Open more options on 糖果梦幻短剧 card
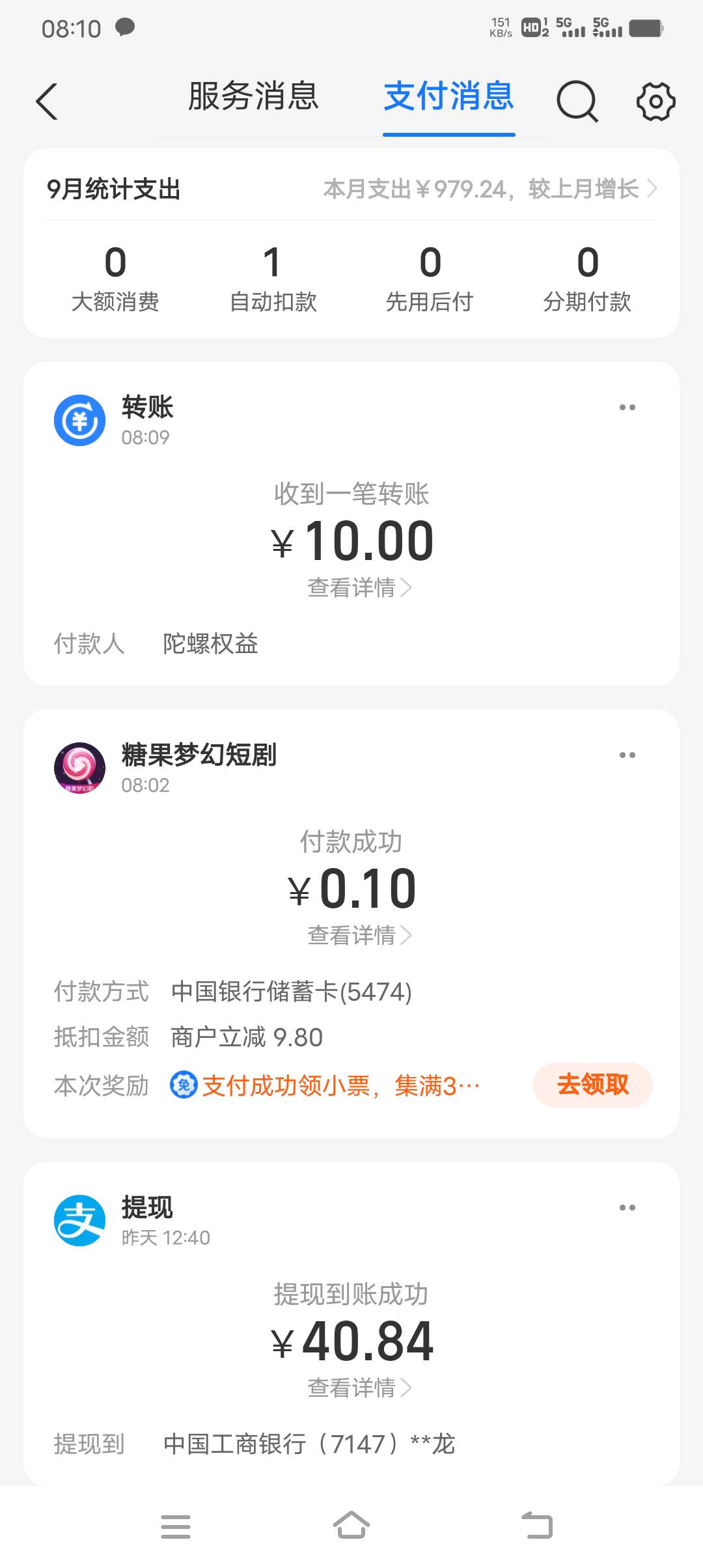Screen dimensions: 703x1568 [x=627, y=755]
